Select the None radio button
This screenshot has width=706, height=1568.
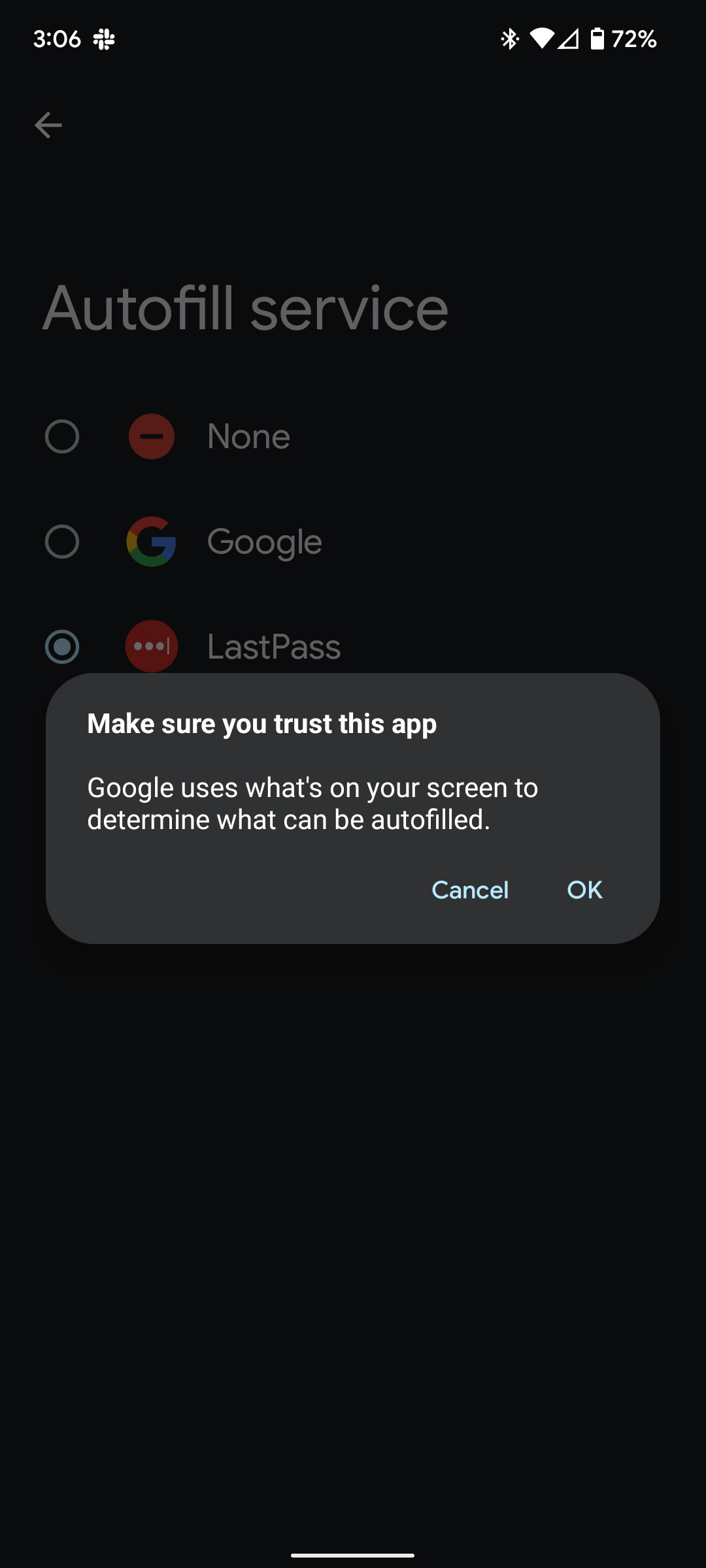click(61, 436)
